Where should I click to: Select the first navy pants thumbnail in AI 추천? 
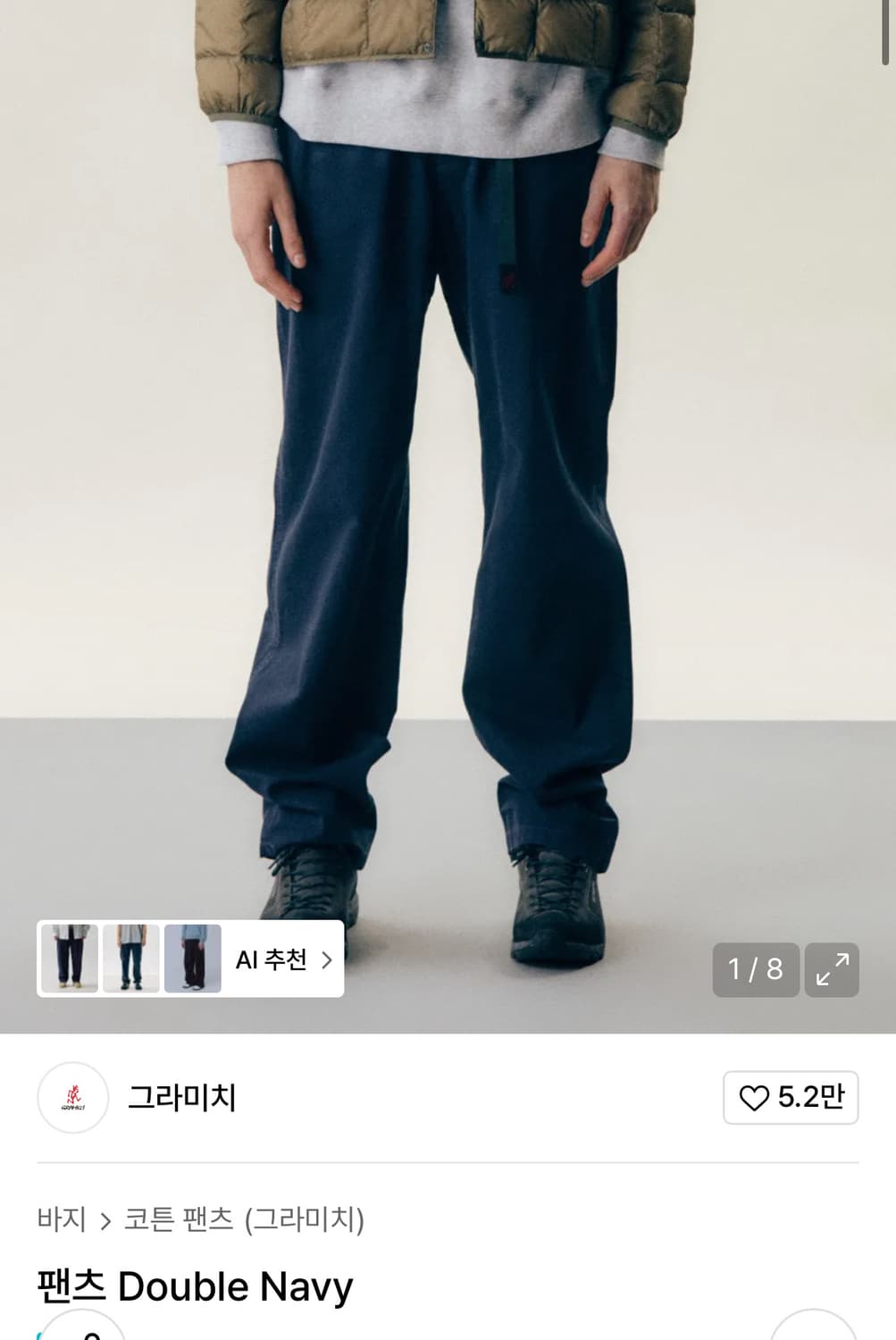pyautogui.click(x=70, y=959)
